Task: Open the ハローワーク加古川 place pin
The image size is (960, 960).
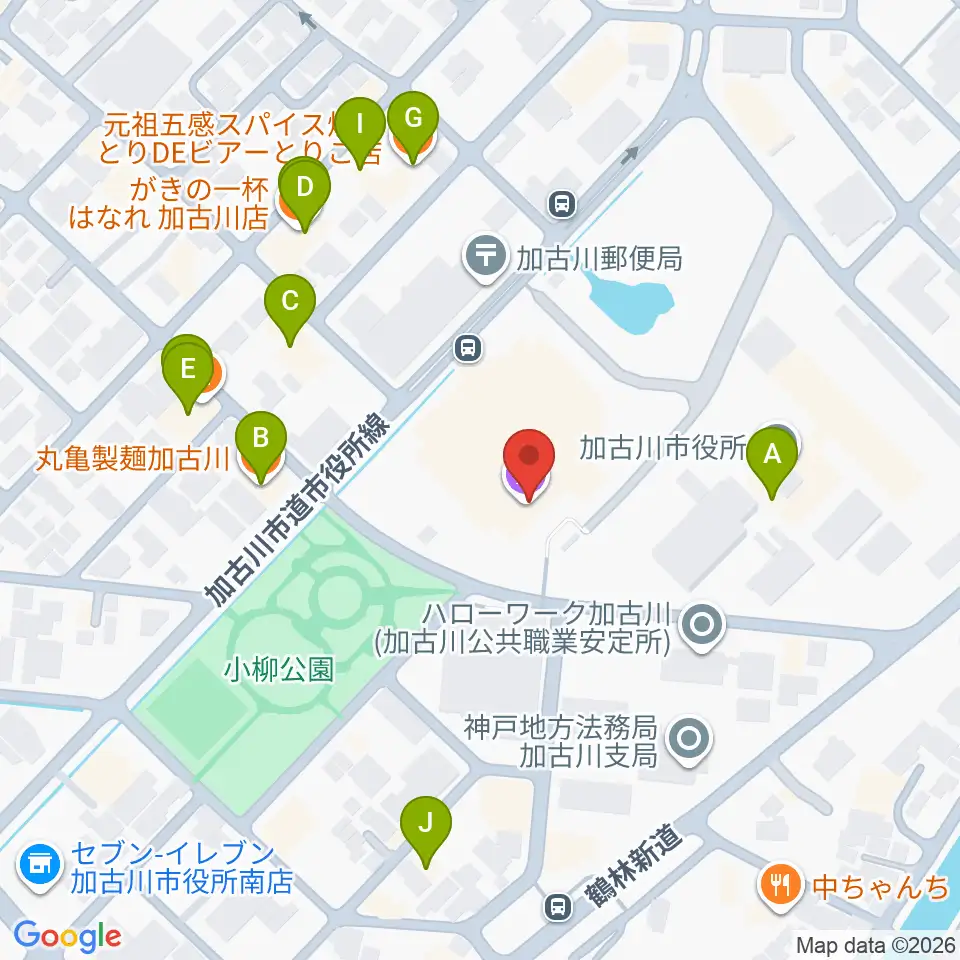Action: click(x=702, y=626)
